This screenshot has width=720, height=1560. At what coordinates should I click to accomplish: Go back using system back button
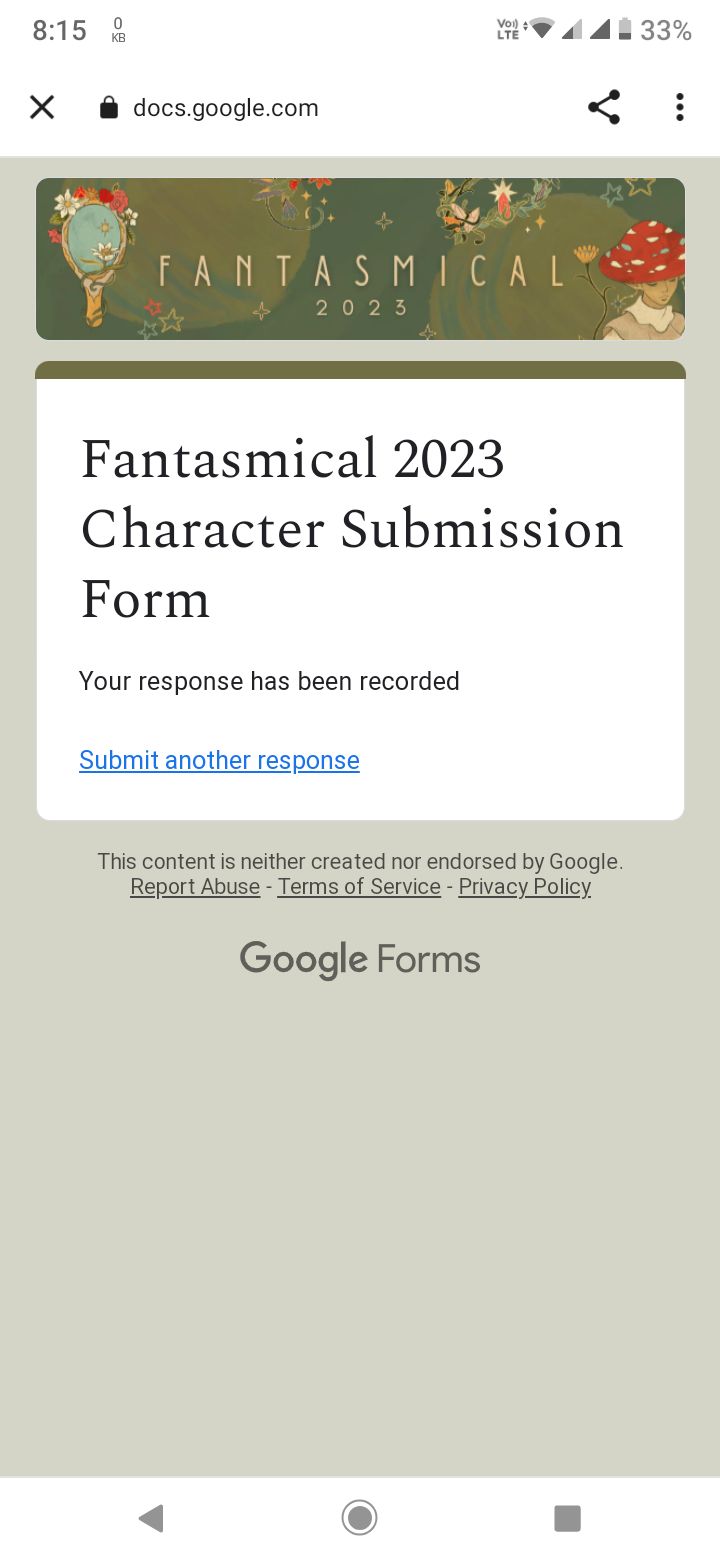pyautogui.click(x=151, y=1519)
